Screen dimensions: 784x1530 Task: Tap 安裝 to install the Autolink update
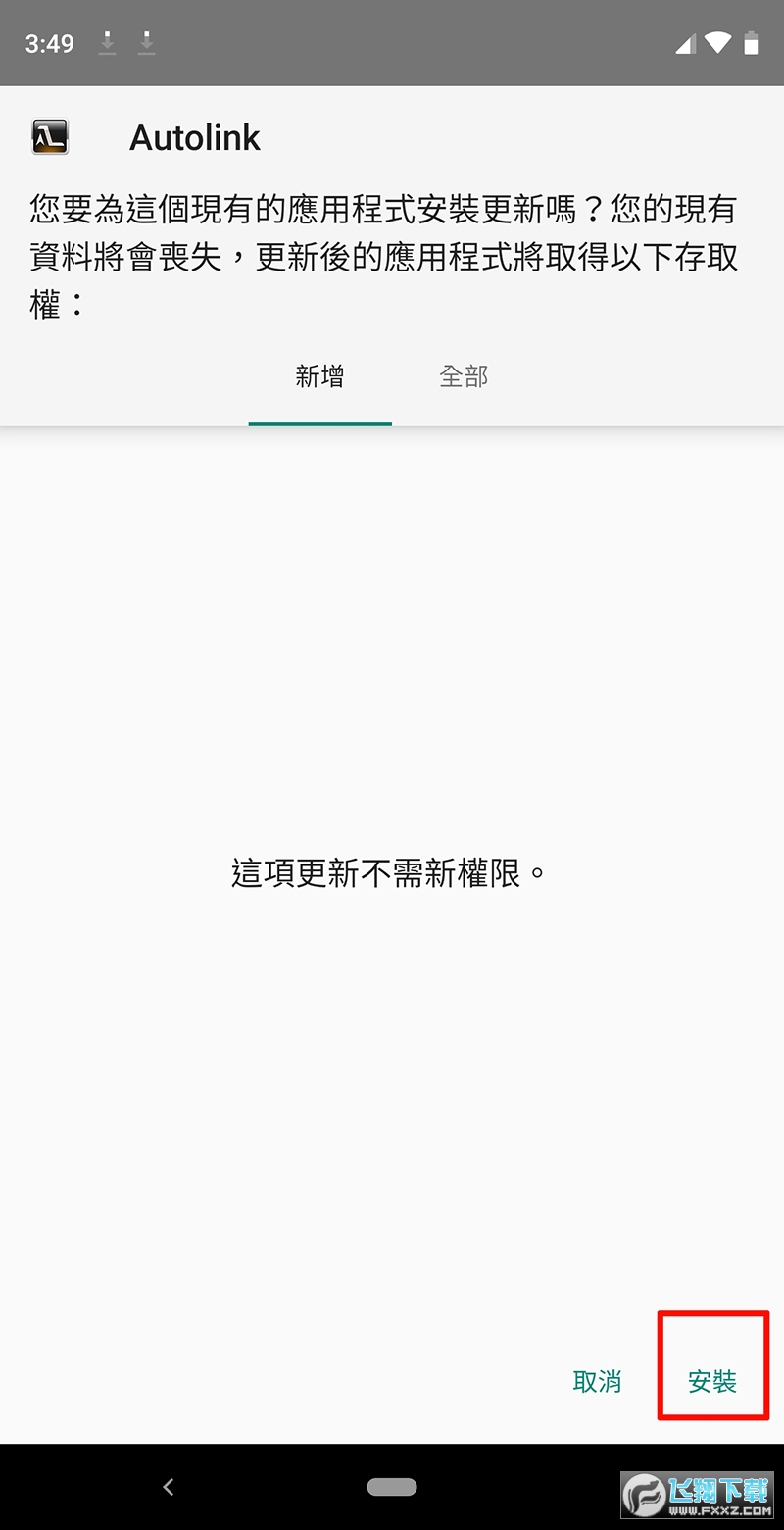click(x=712, y=1382)
